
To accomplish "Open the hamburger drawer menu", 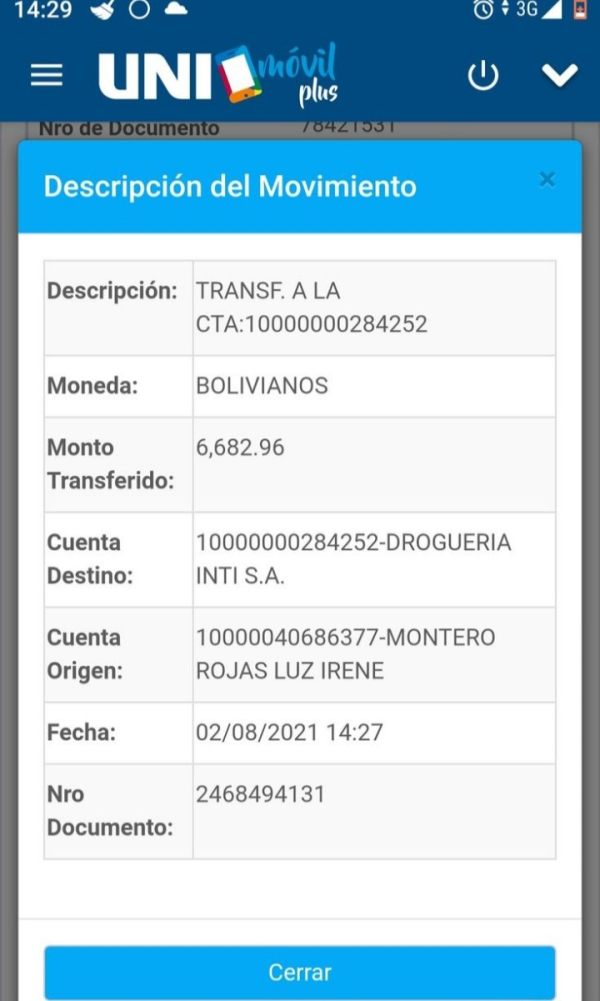I will tap(47, 75).
